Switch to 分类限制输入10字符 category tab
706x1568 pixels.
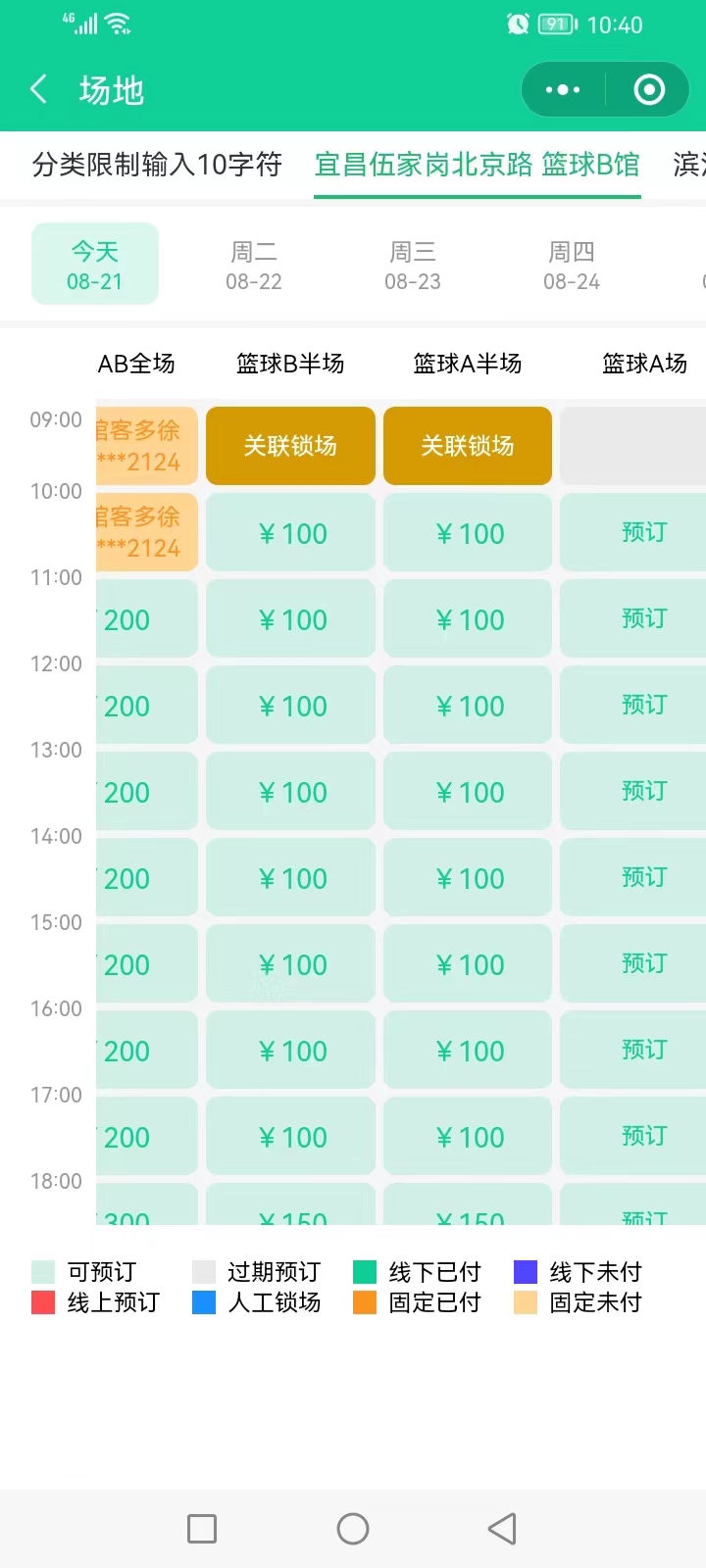(x=157, y=165)
